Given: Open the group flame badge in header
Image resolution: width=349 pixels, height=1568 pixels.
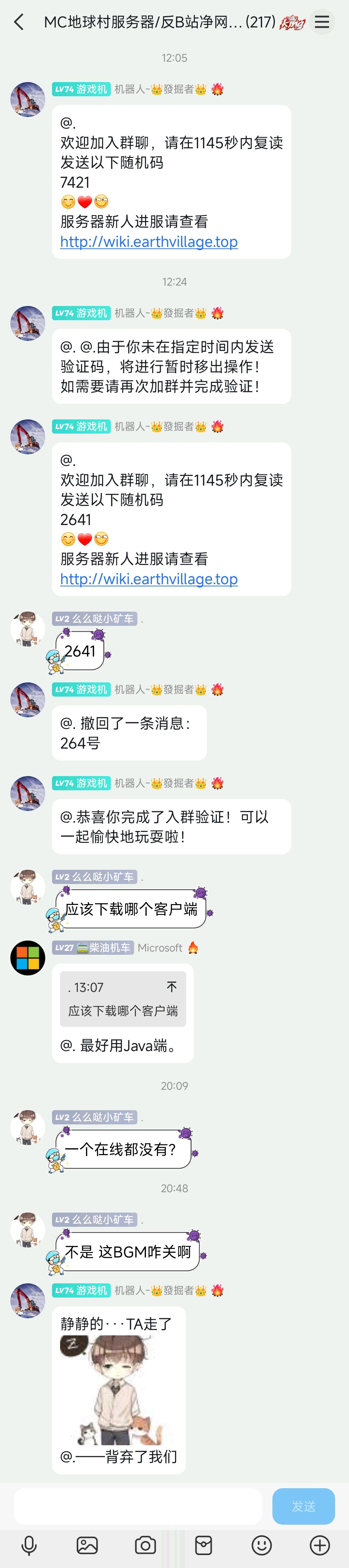Looking at the screenshot, I should pos(292,23).
